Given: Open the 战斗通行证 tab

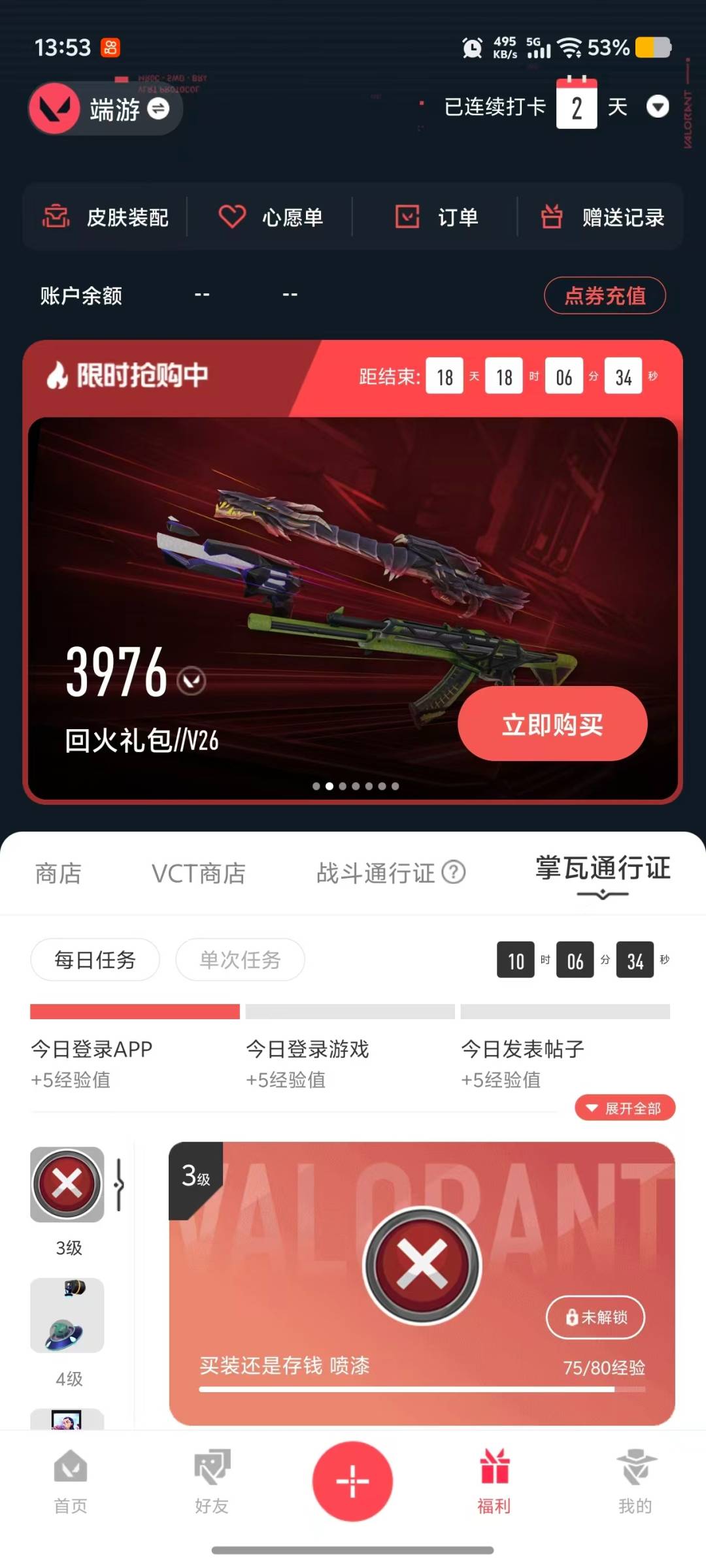Looking at the screenshot, I should (x=390, y=873).
